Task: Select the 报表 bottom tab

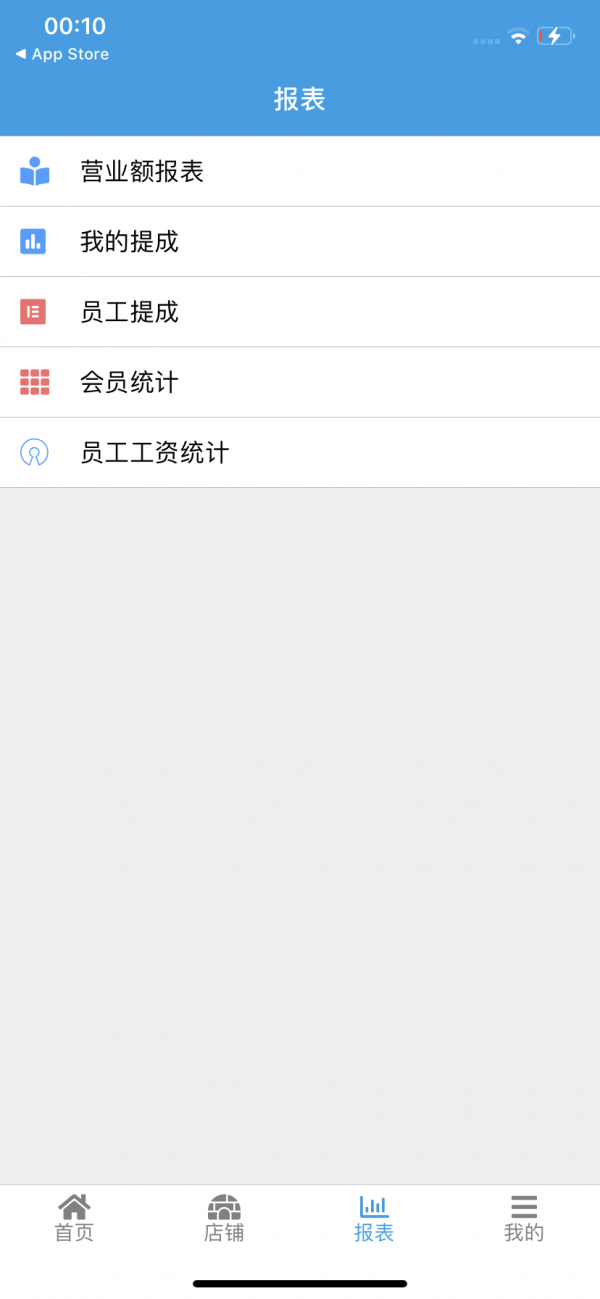Action: point(374,1218)
